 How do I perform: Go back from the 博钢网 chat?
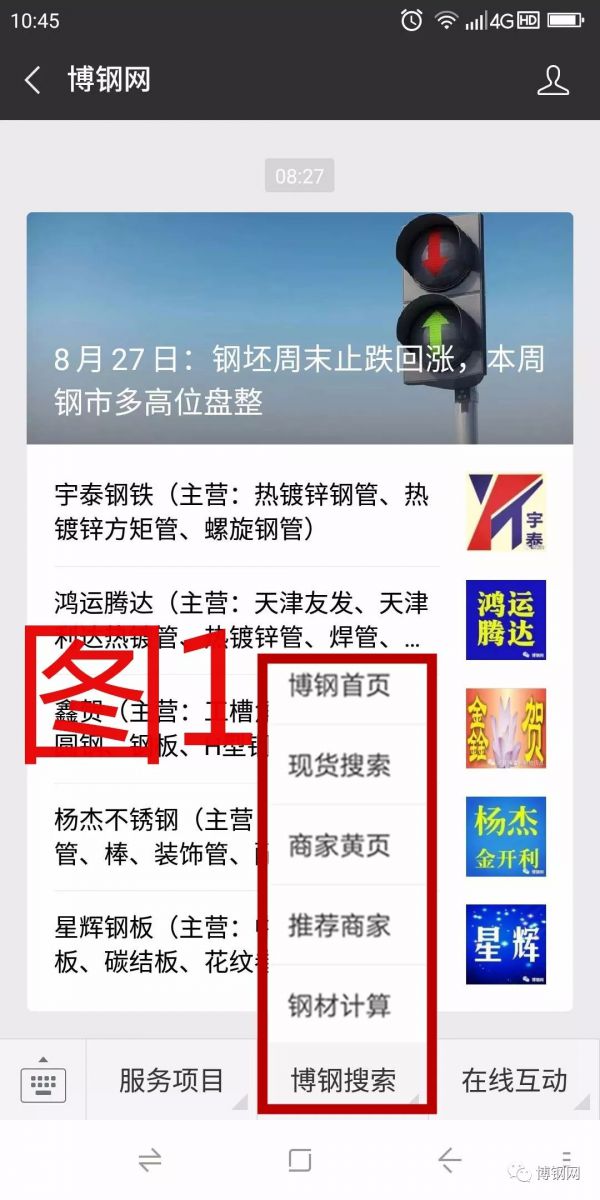tap(33, 80)
